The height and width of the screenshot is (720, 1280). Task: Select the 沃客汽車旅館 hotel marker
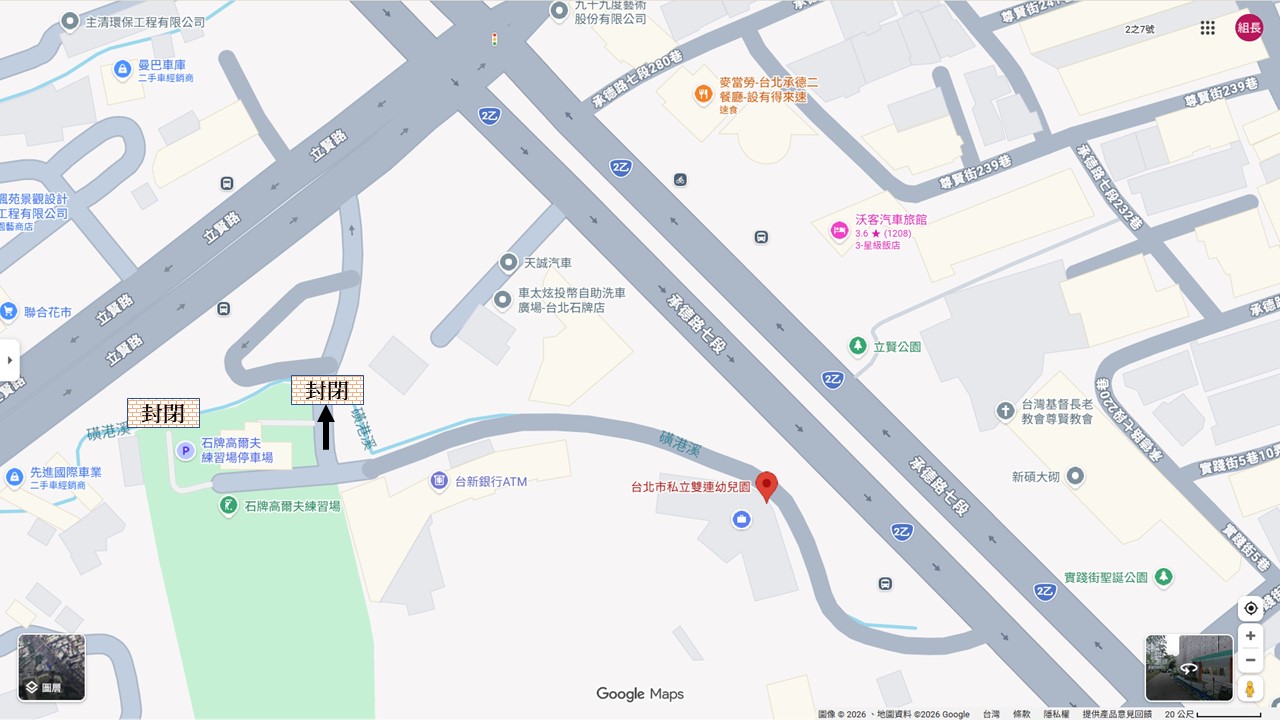click(x=839, y=231)
